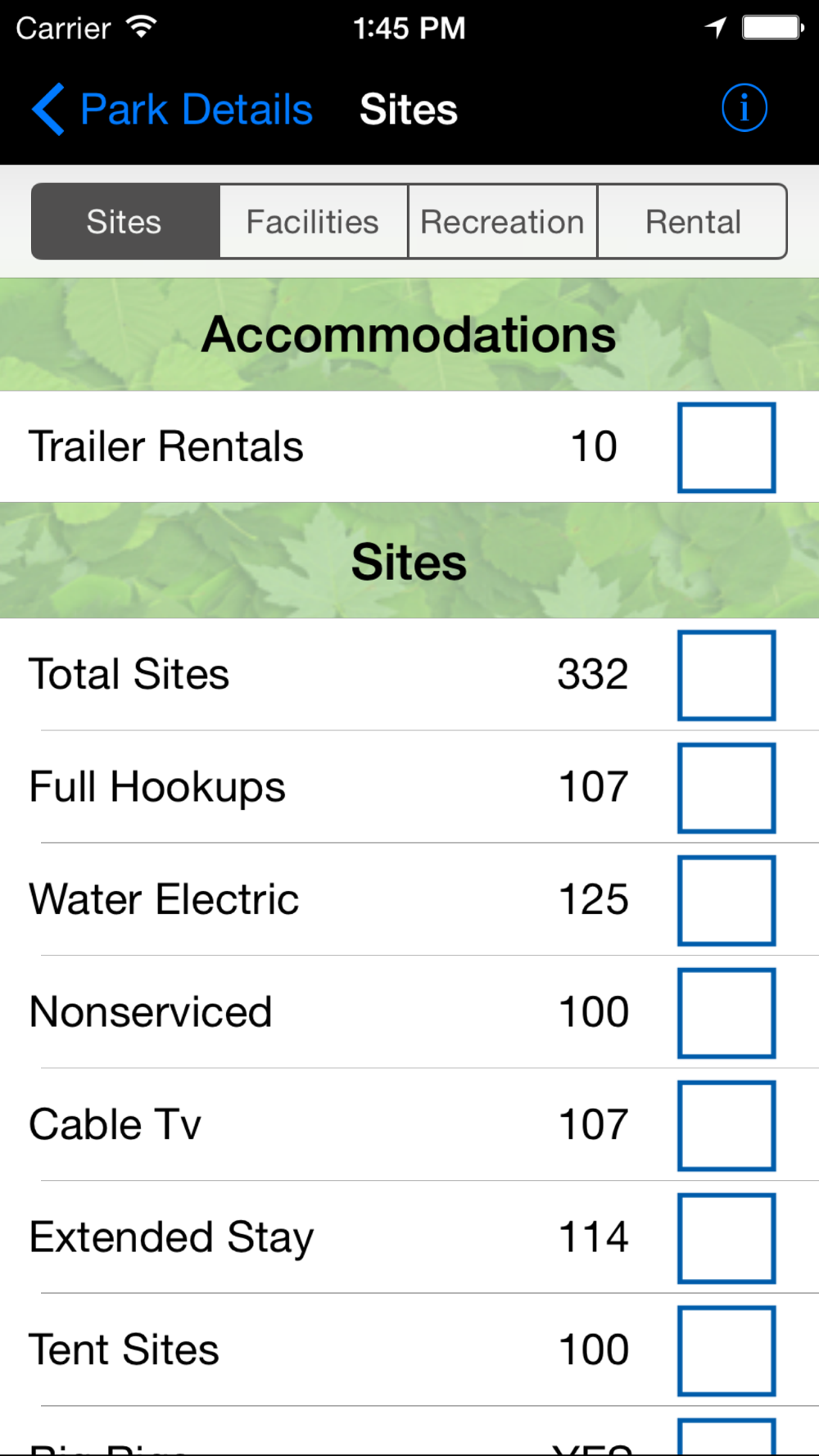
Task: Tick the Cable Tv checkbox
Action: tap(726, 1125)
